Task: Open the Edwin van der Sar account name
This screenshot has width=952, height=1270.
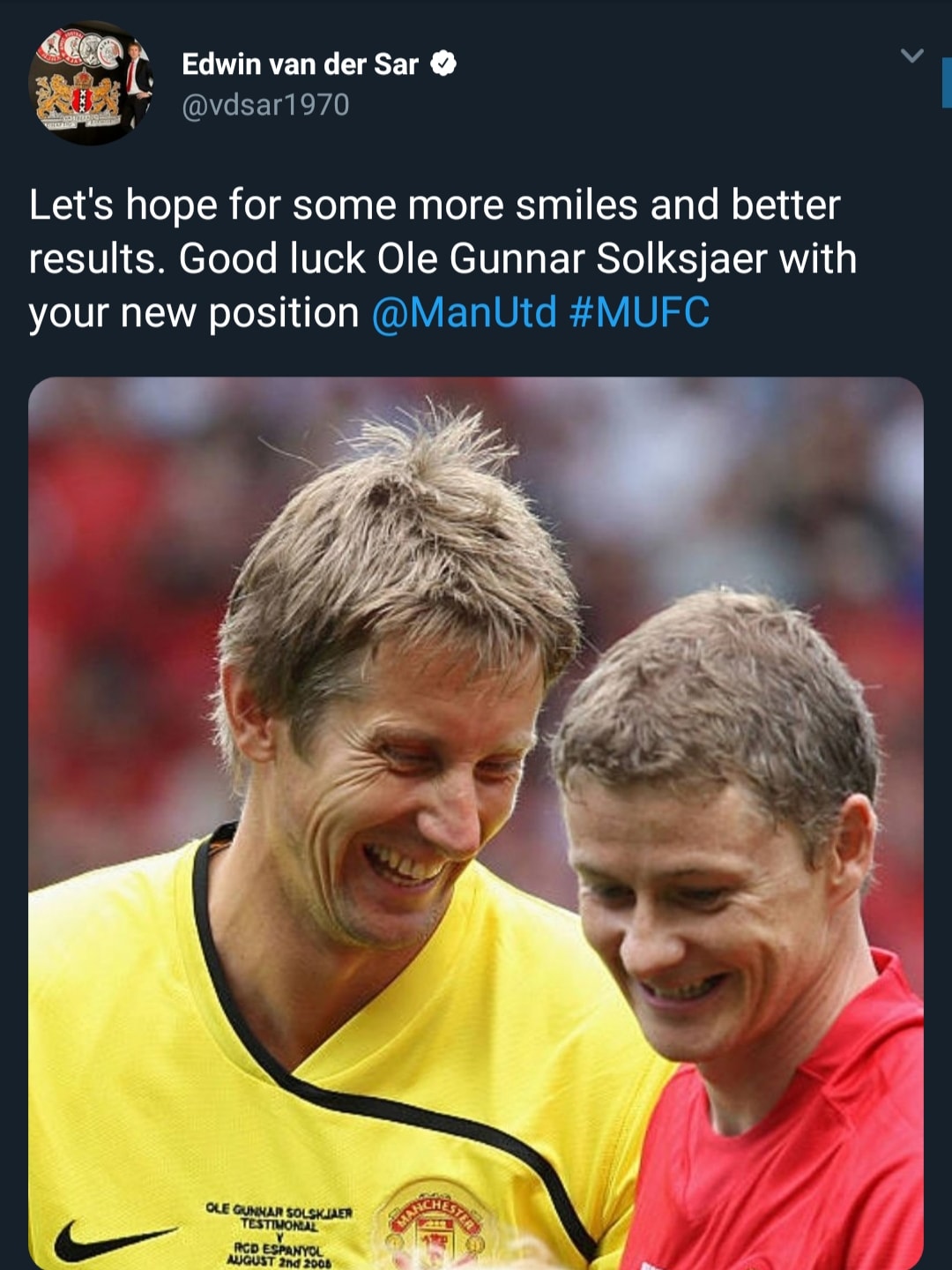Action: pyautogui.click(x=300, y=64)
